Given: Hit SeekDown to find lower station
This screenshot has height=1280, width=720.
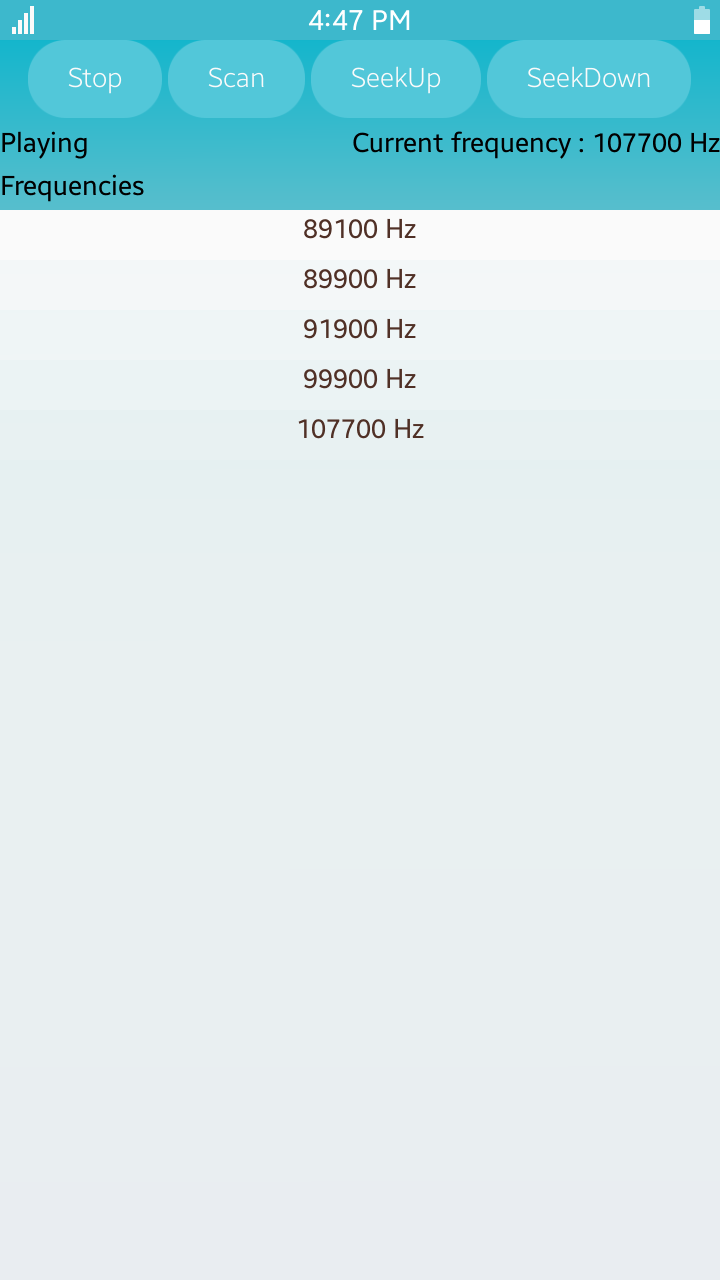Looking at the screenshot, I should [x=588, y=79].
